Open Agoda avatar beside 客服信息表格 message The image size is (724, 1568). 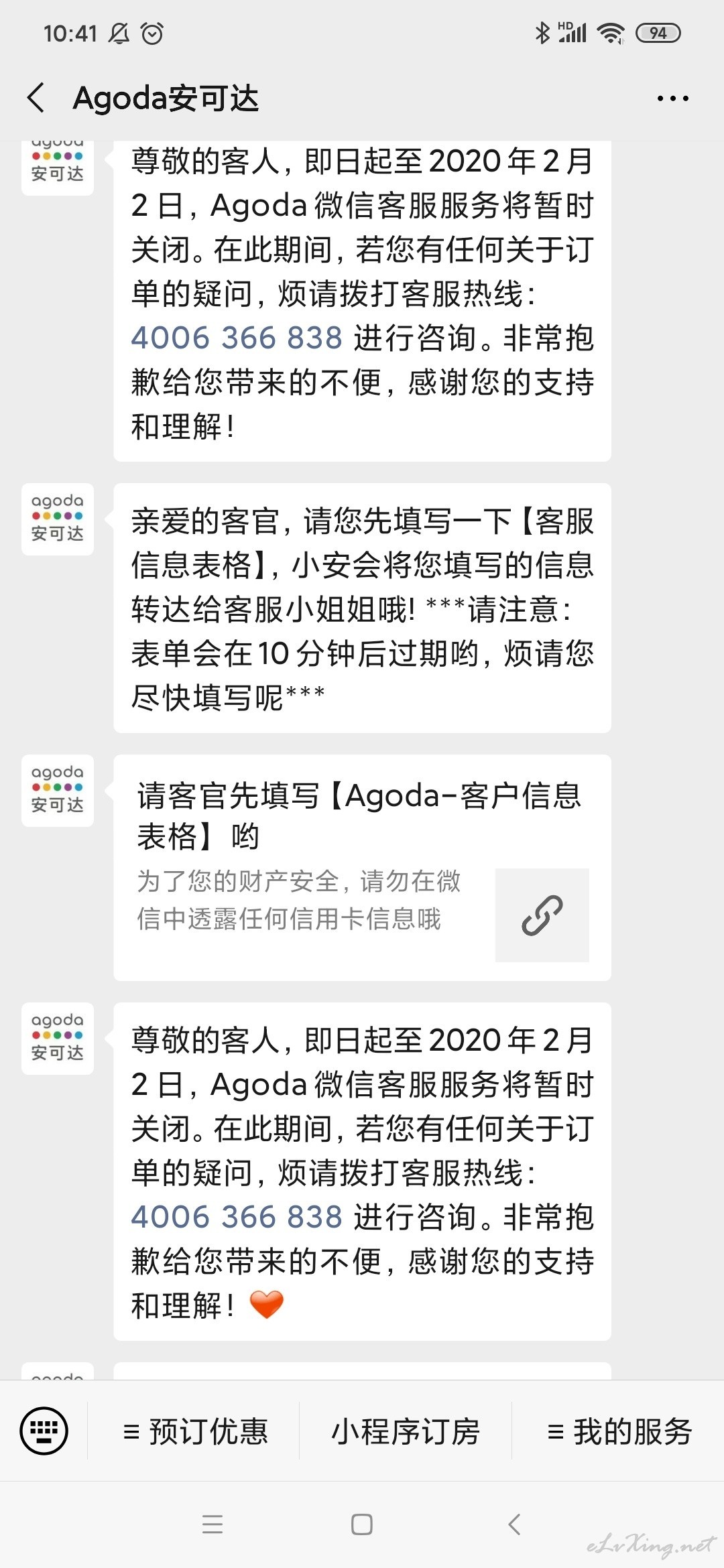[x=58, y=519]
